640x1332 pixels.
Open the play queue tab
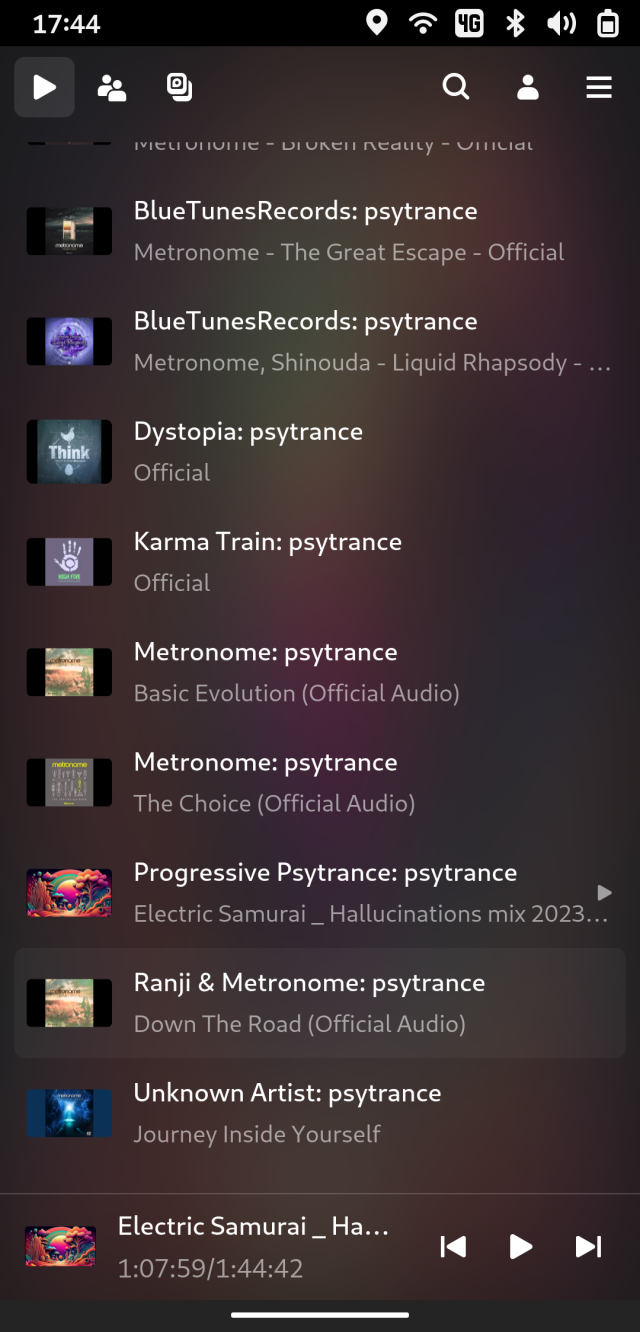[44, 88]
